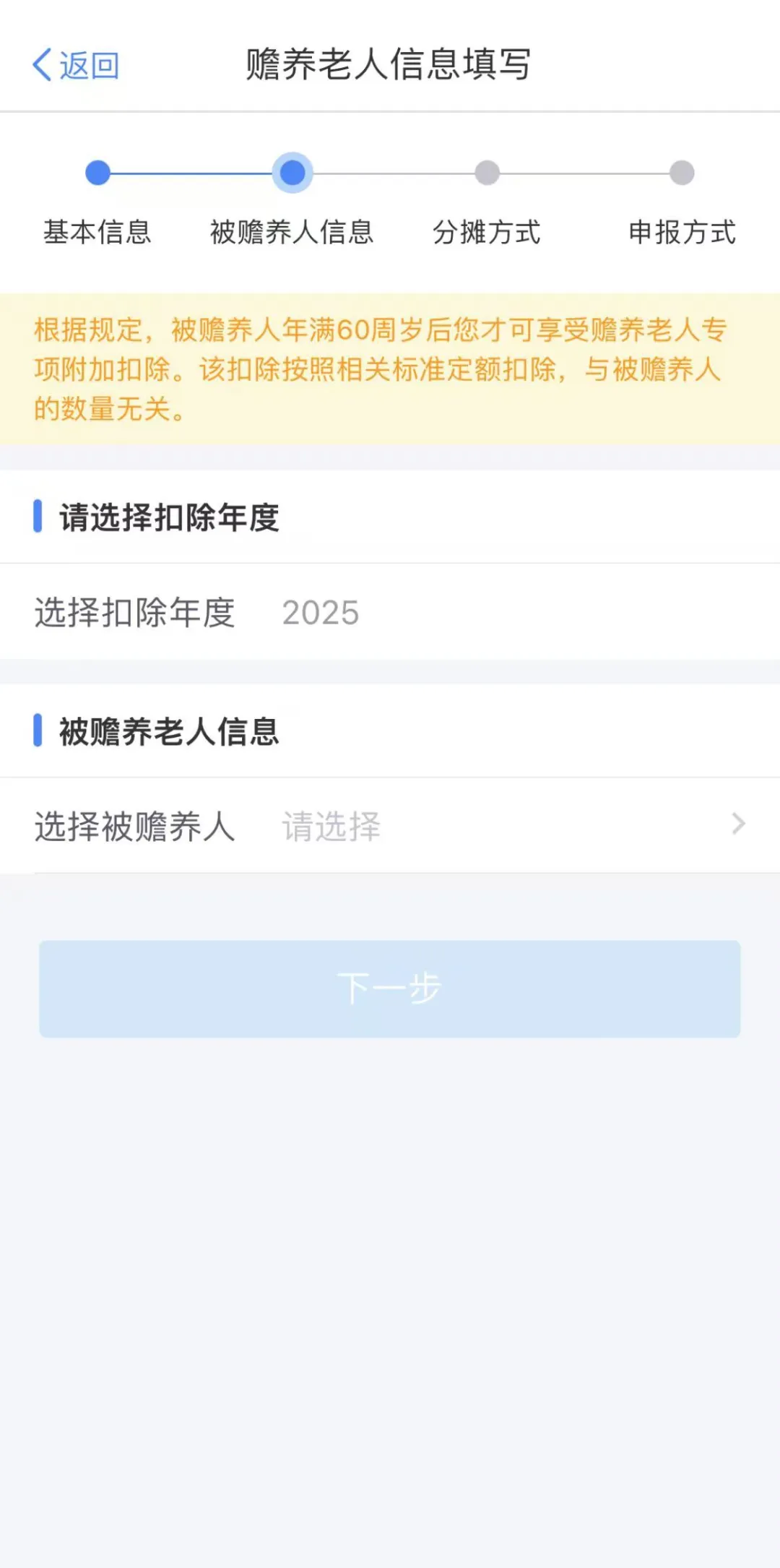This screenshot has width=780, height=1568.
Task: Go back using the 返回 button
Action: click(76, 65)
